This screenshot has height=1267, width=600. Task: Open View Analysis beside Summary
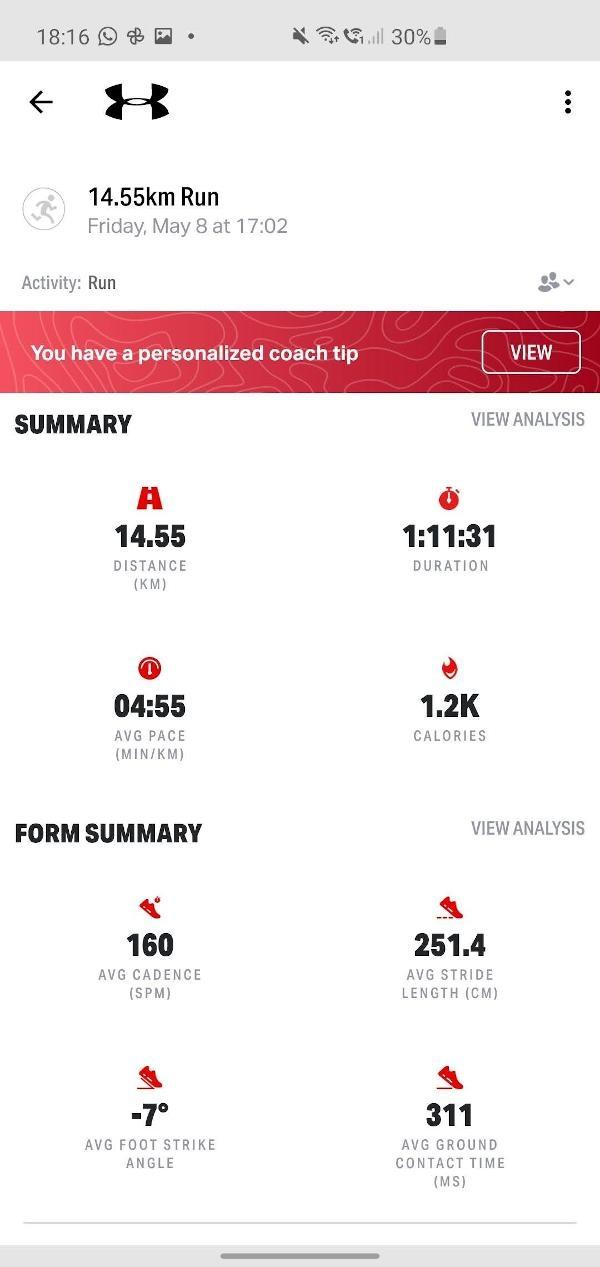528,419
